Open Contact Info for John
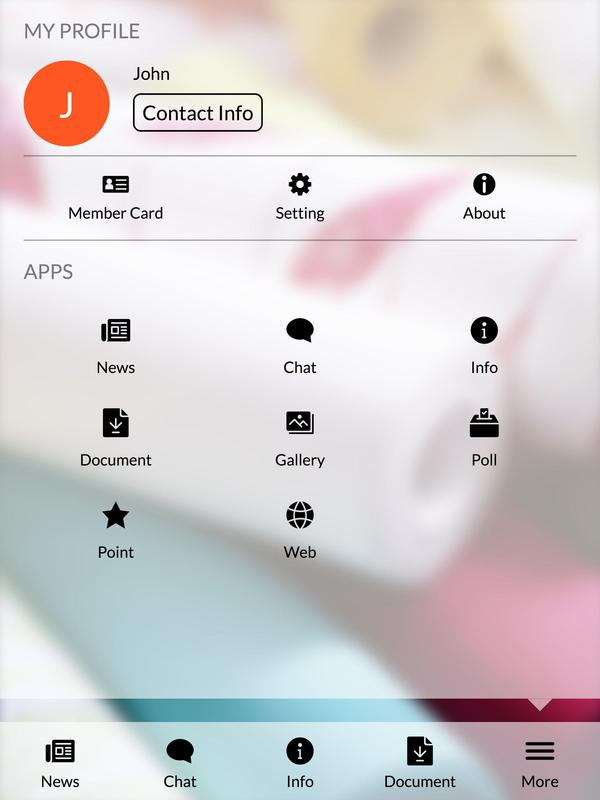Screen dimensions: 600x800 click(197, 113)
